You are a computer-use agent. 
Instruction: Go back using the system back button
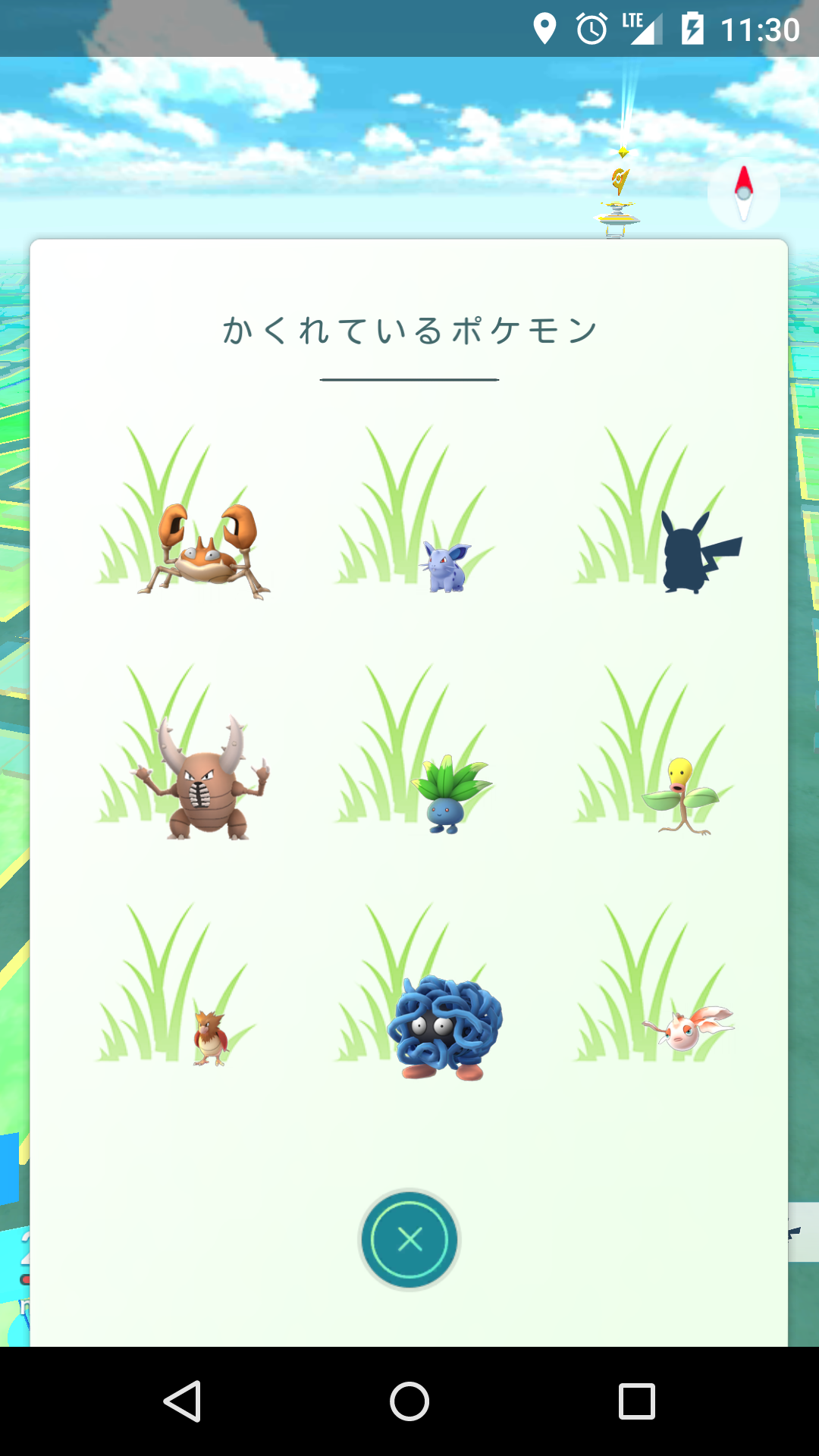[x=182, y=1401]
